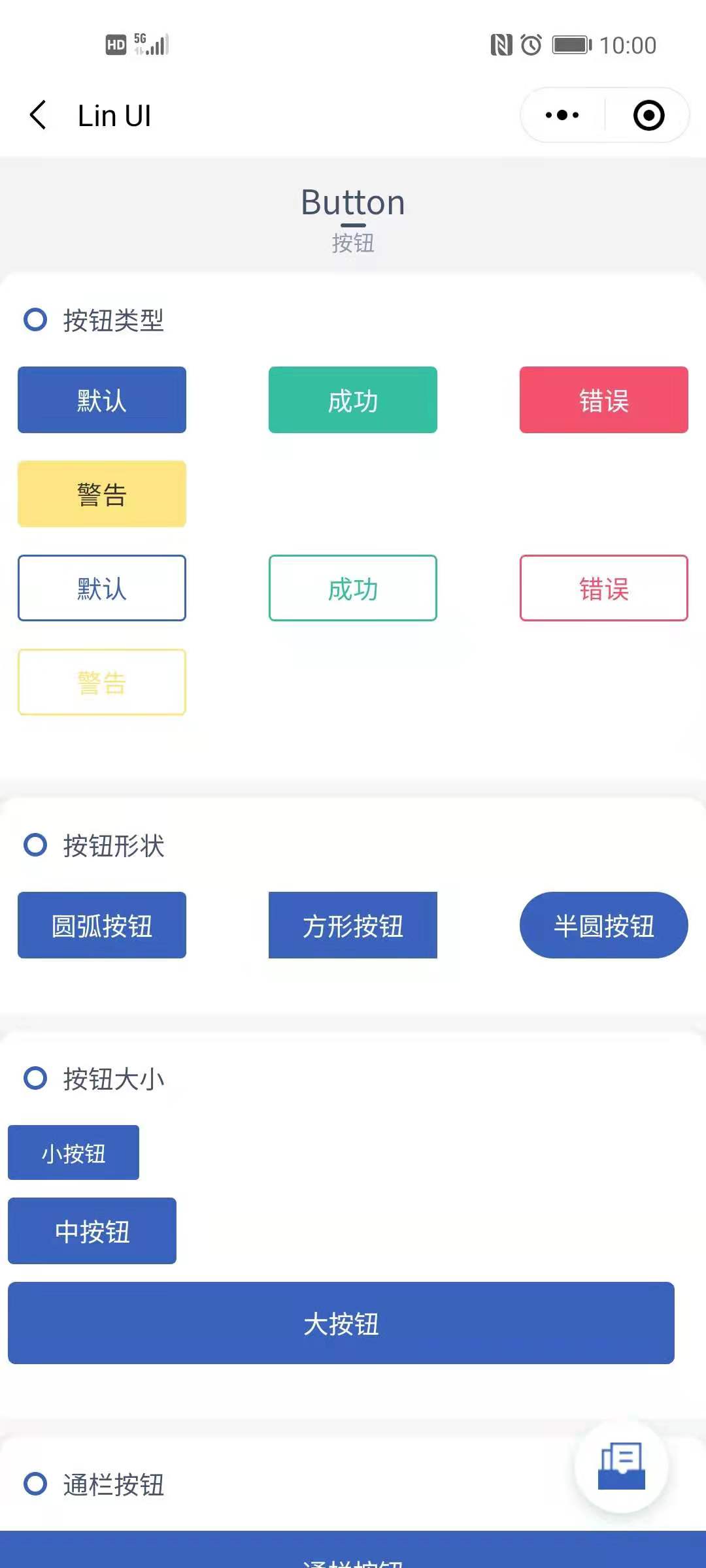The image size is (706, 1568).
Task: Tap the capsule close/home circle icon
Action: (x=647, y=114)
